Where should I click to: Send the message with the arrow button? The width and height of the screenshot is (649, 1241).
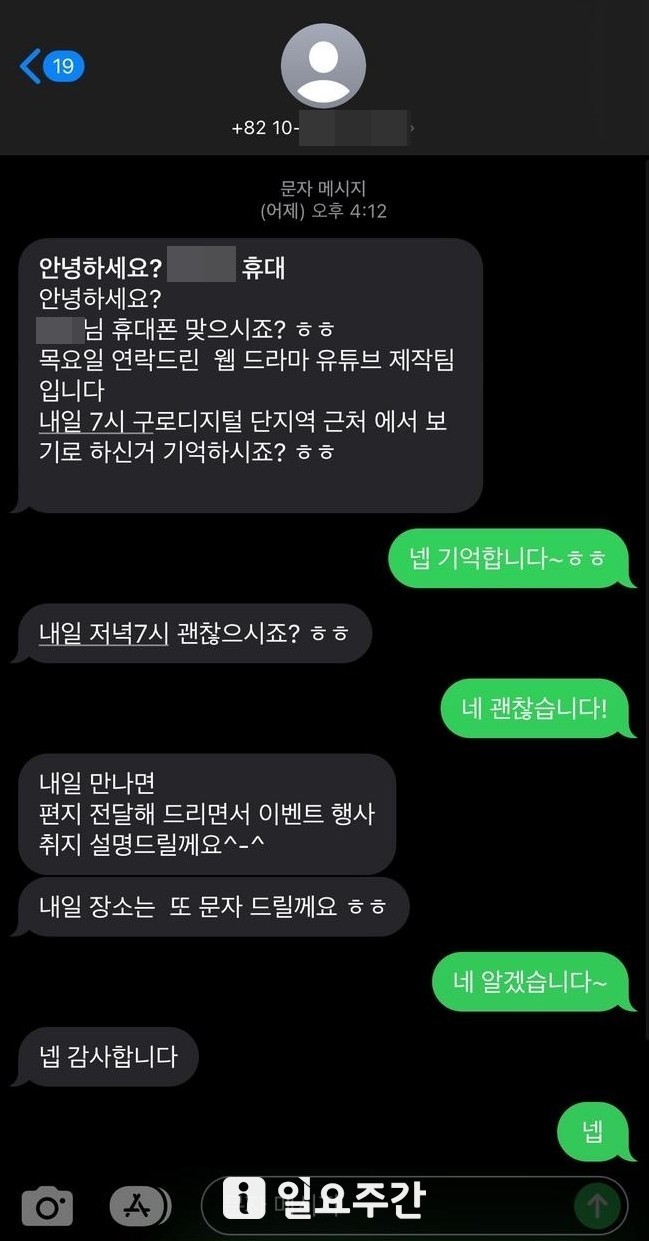point(596,1206)
